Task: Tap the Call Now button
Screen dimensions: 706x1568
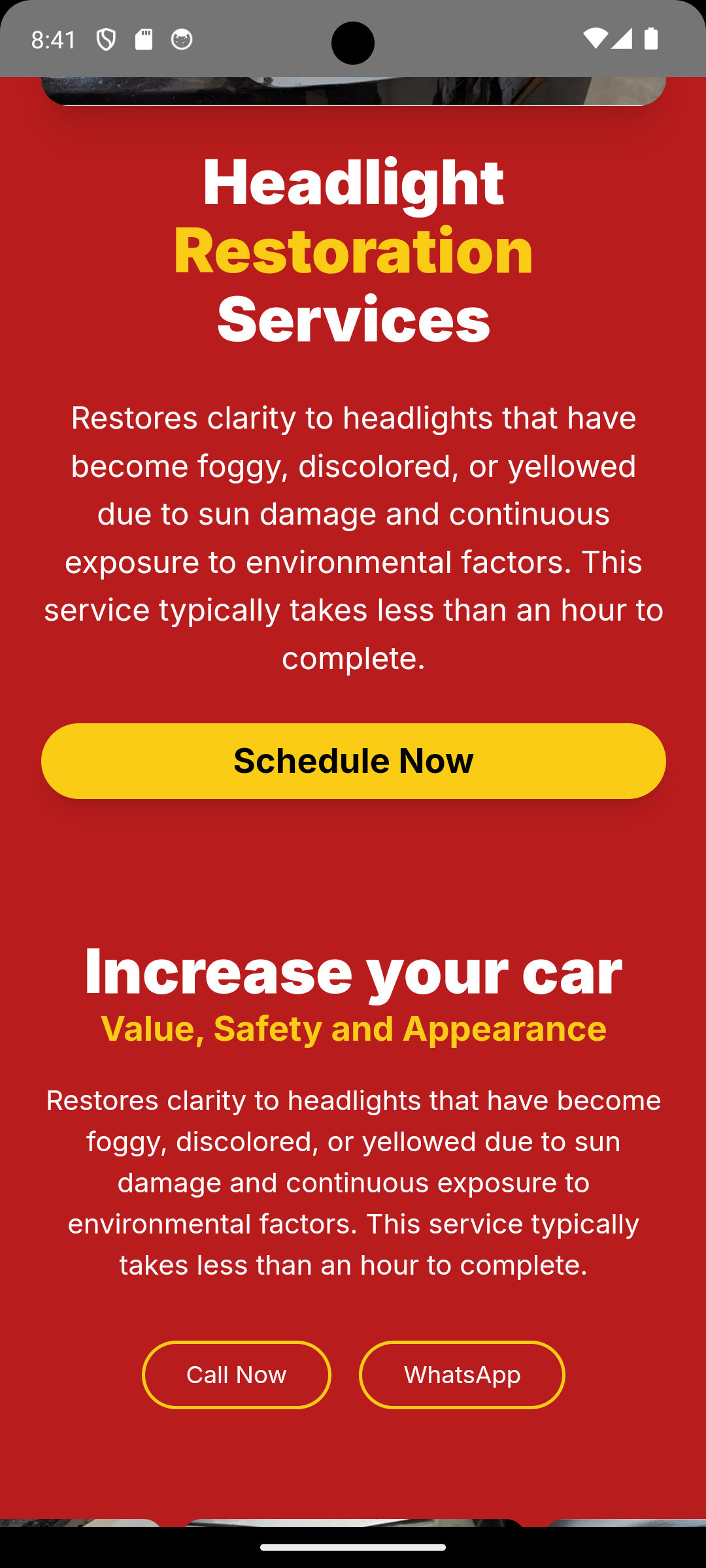Action: pyautogui.click(x=236, y=1375)
